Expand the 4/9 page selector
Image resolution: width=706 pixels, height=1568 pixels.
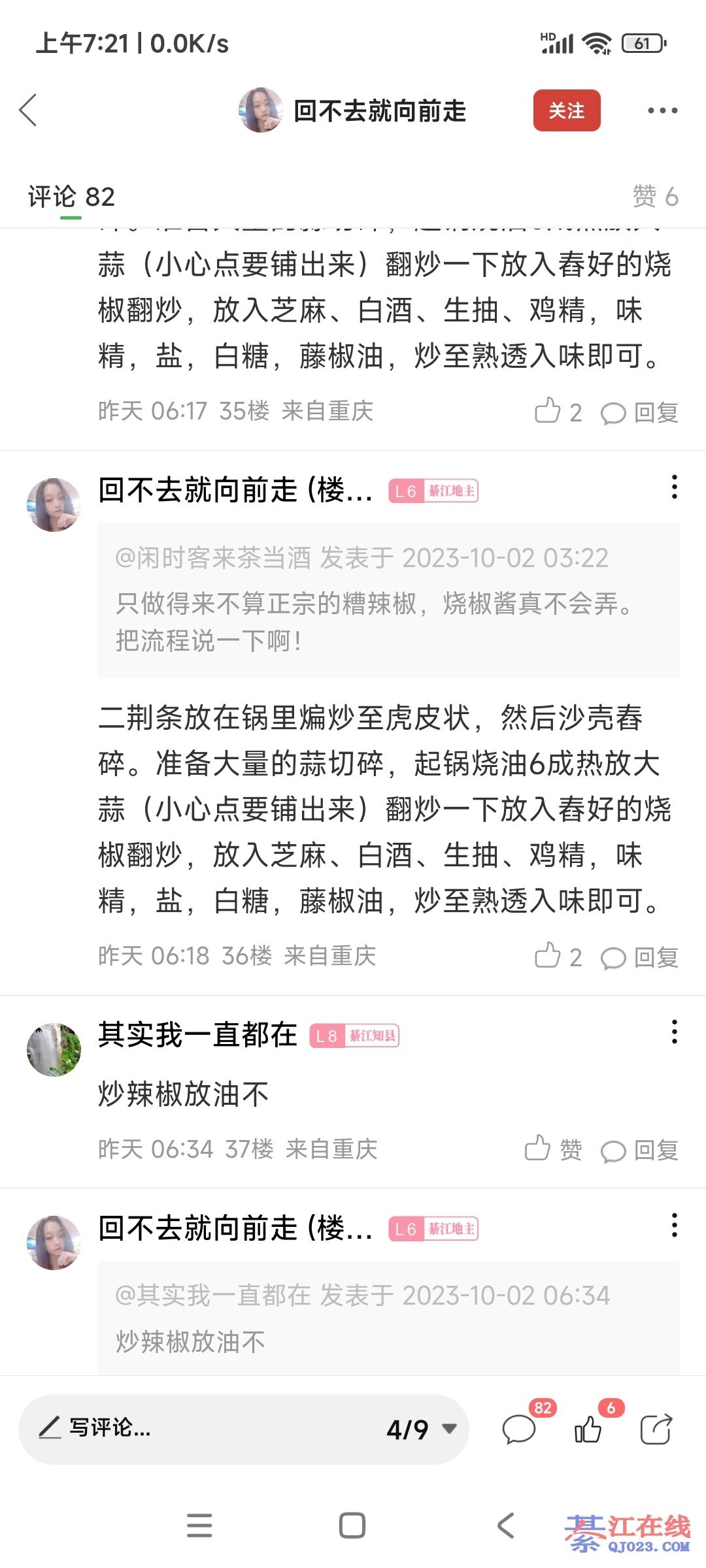[421, 1429]
